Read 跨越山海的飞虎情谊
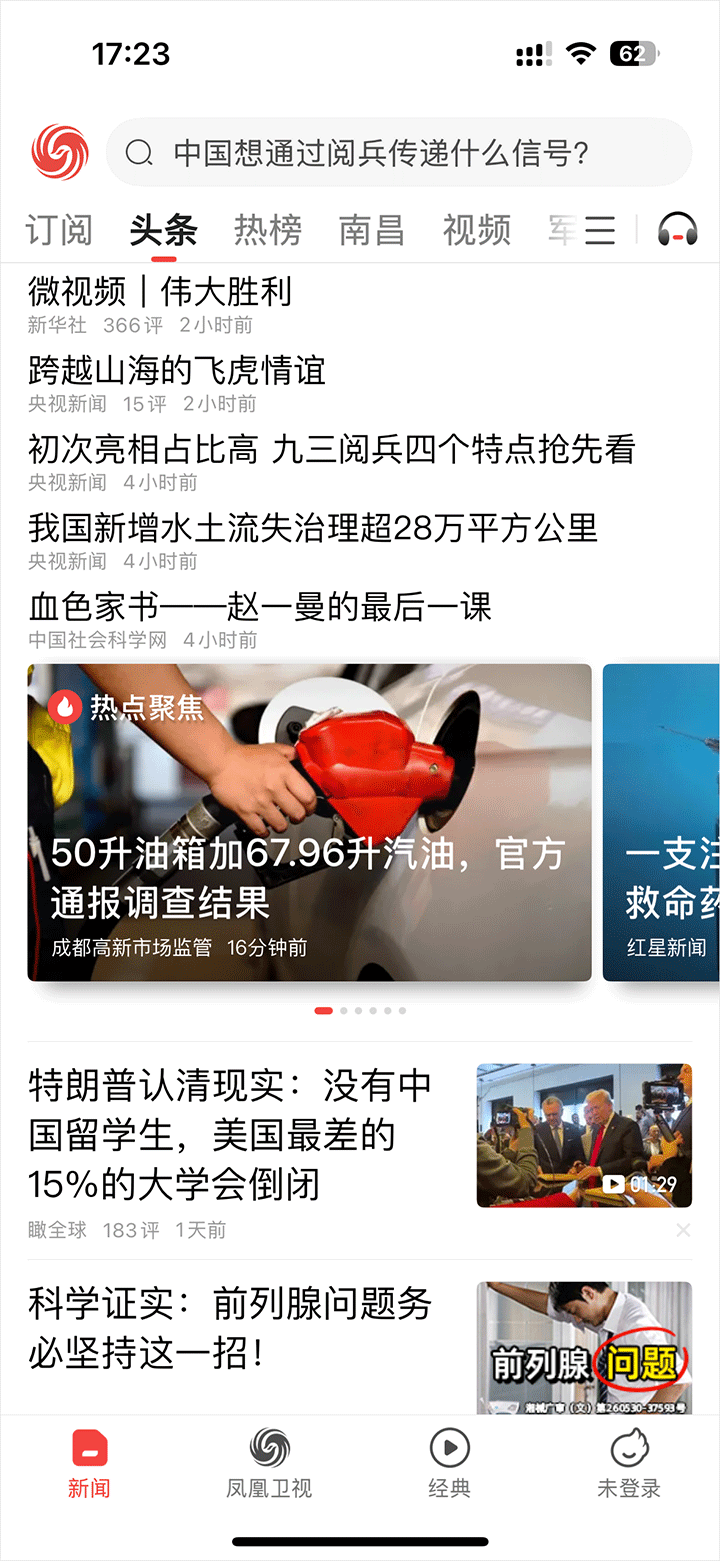This screenshot has height=1561, width=720. (x=177, y=371)
